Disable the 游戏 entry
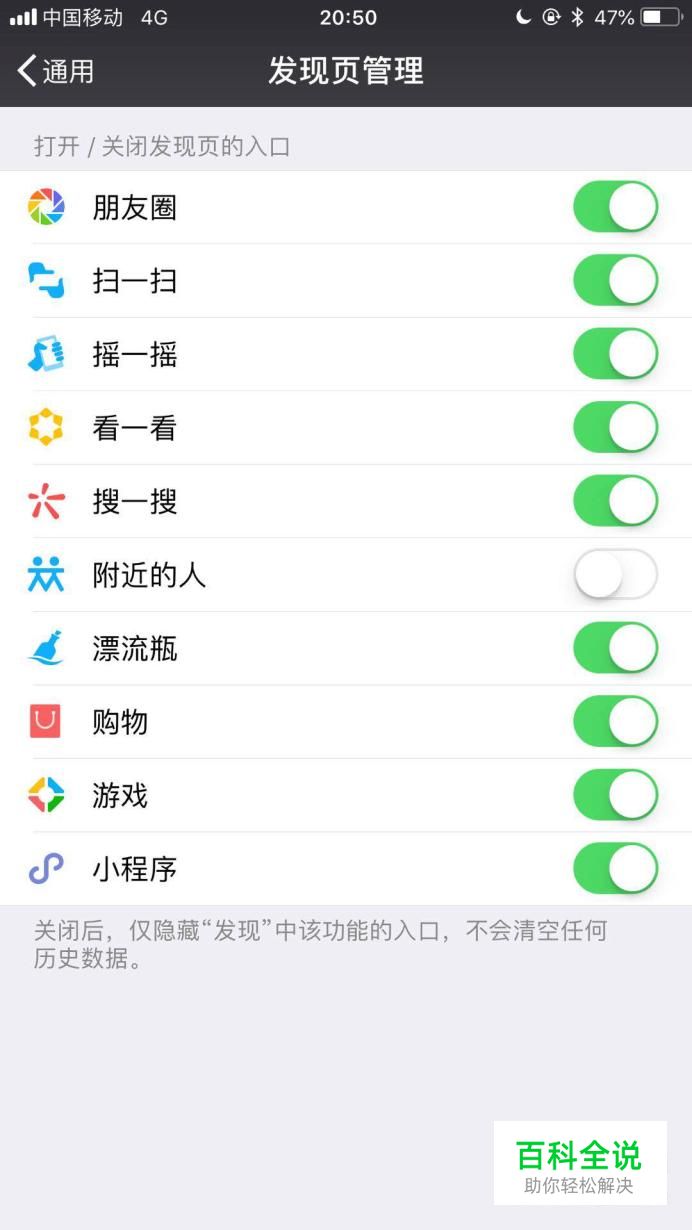 (x=616, y=795)
